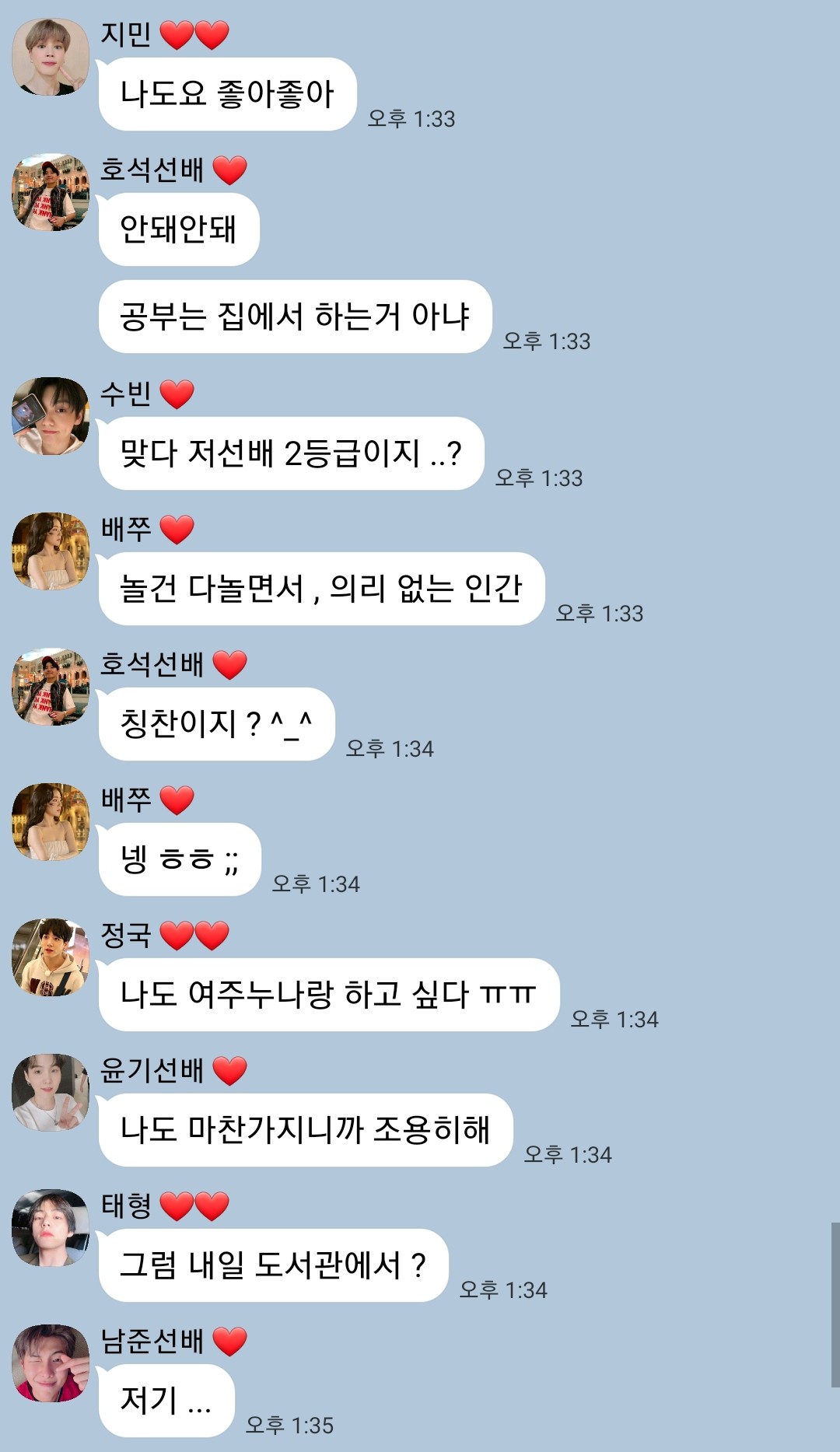The width and height of the screenshot is (840, 1452).
Task: Open 호석선배's avatar beside the 안돼안돼 message
Action: pos(51,192)
